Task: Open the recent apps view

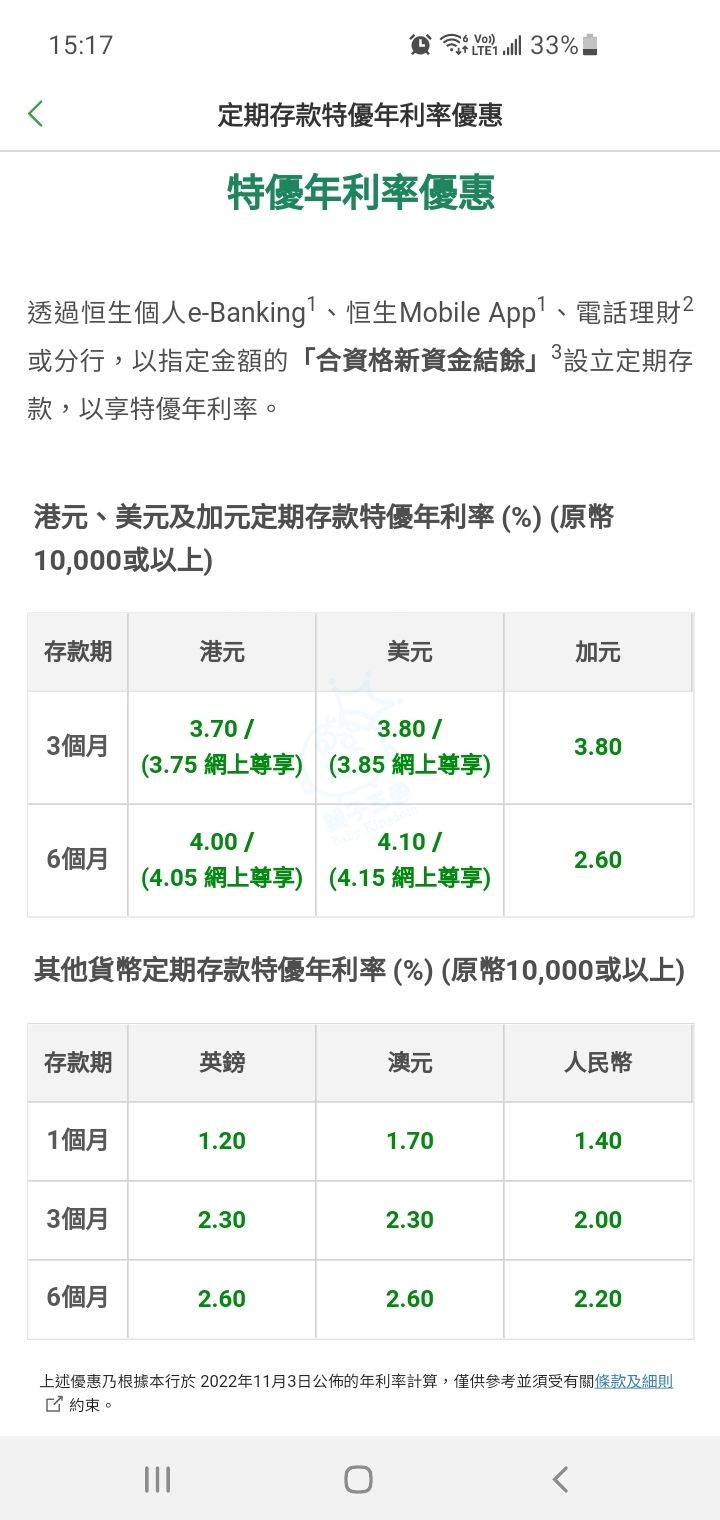Action: [157, 1479]
